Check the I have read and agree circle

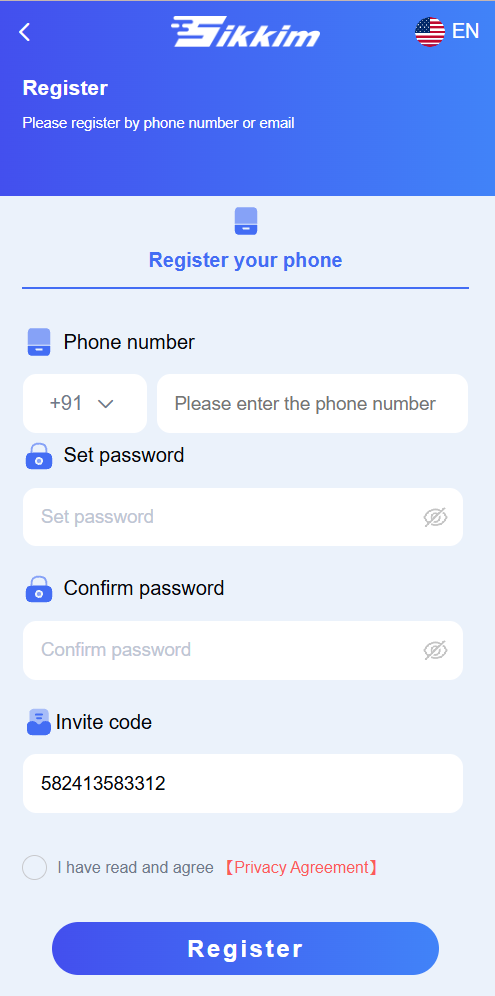tap(34, 868)
